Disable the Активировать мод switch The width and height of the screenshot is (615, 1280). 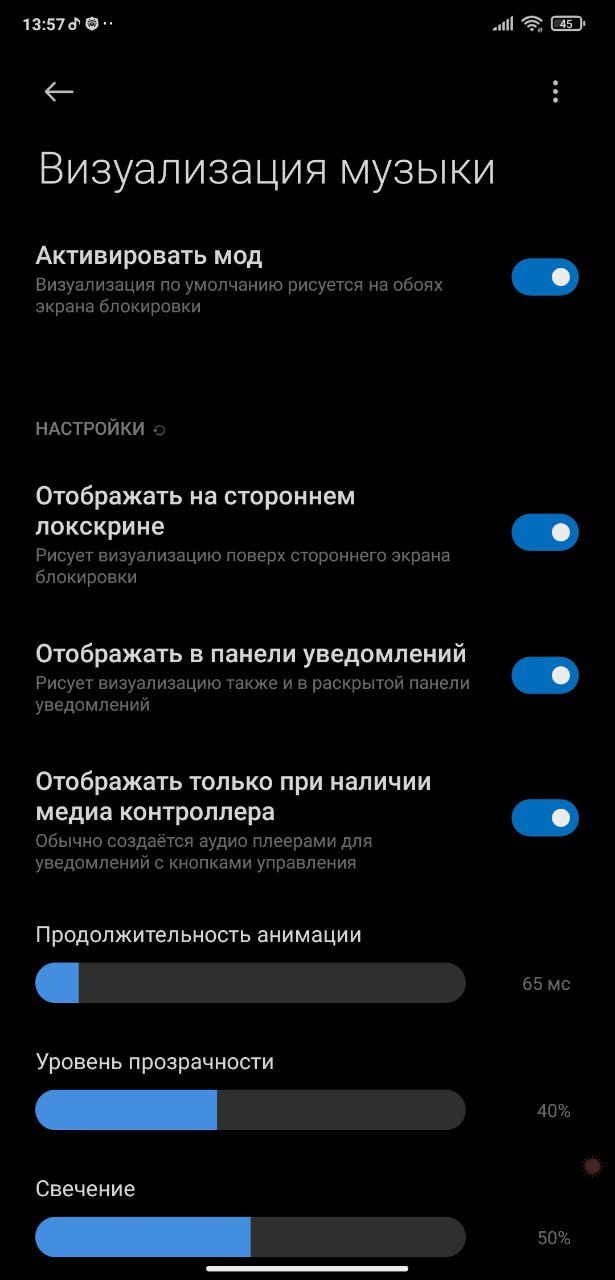545,277
